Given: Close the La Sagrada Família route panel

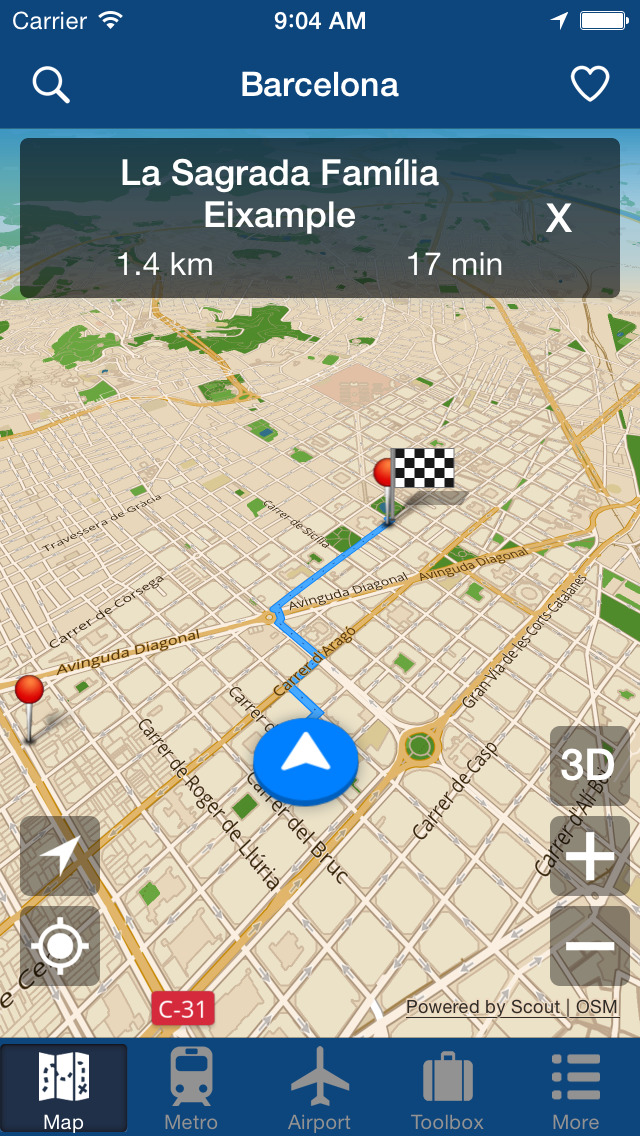Looking at the screenshot, I should (x=558, y=218).
